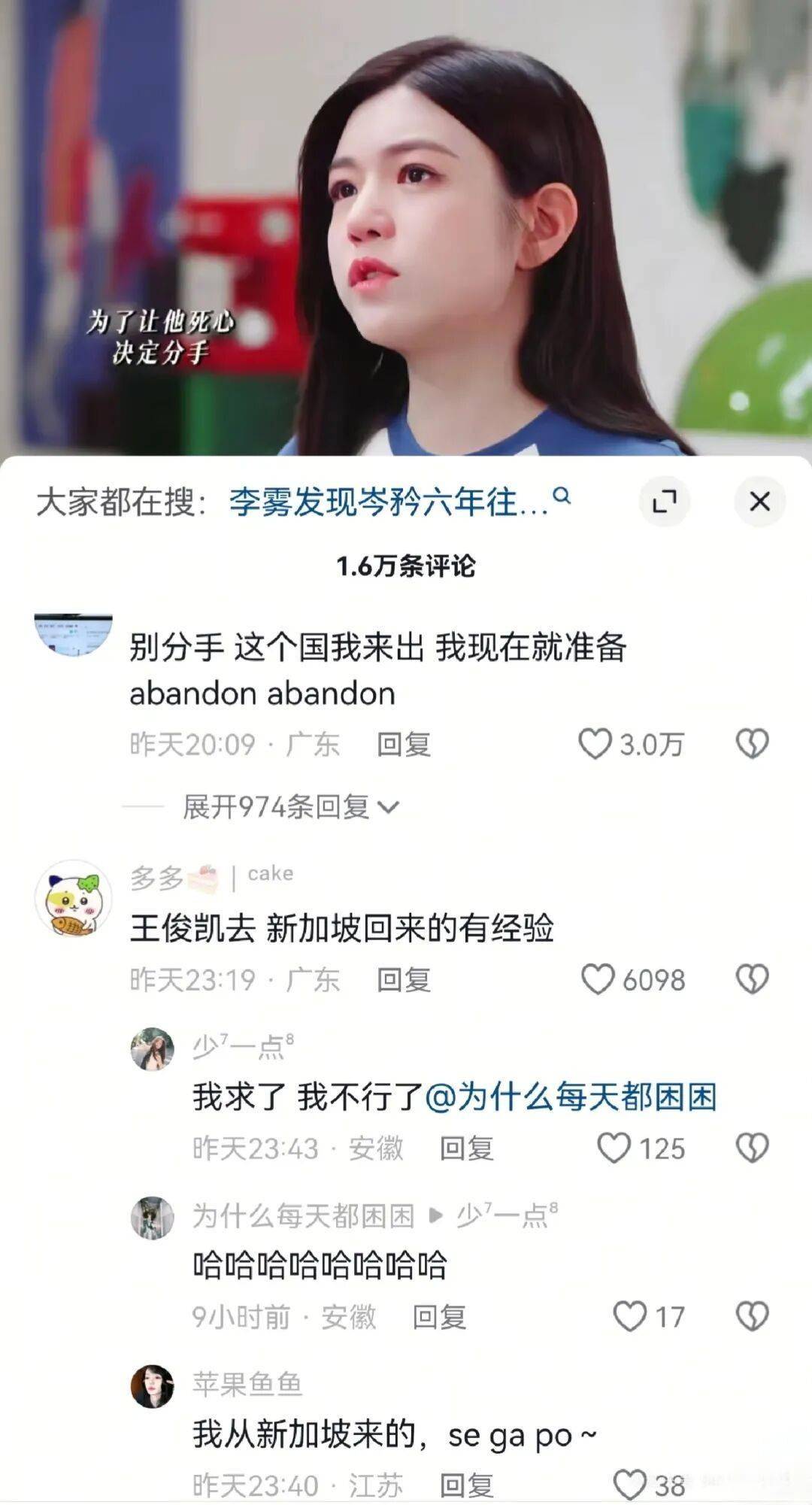This screenshot has width=812, height=1505.
Task: Reply to 多多's comment about 王俊凯
Action: coord(404,980)
